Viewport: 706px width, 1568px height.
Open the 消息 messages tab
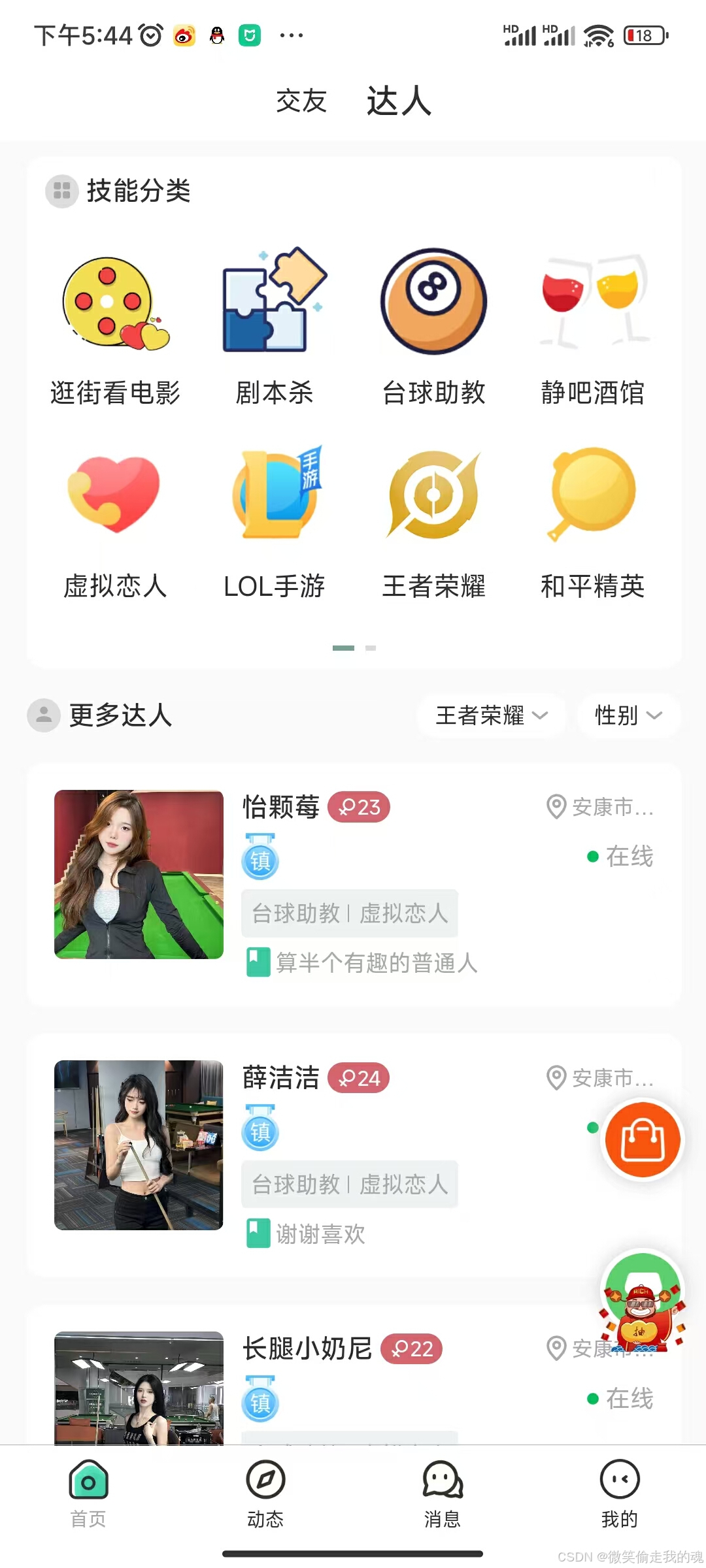[443, 1494]
